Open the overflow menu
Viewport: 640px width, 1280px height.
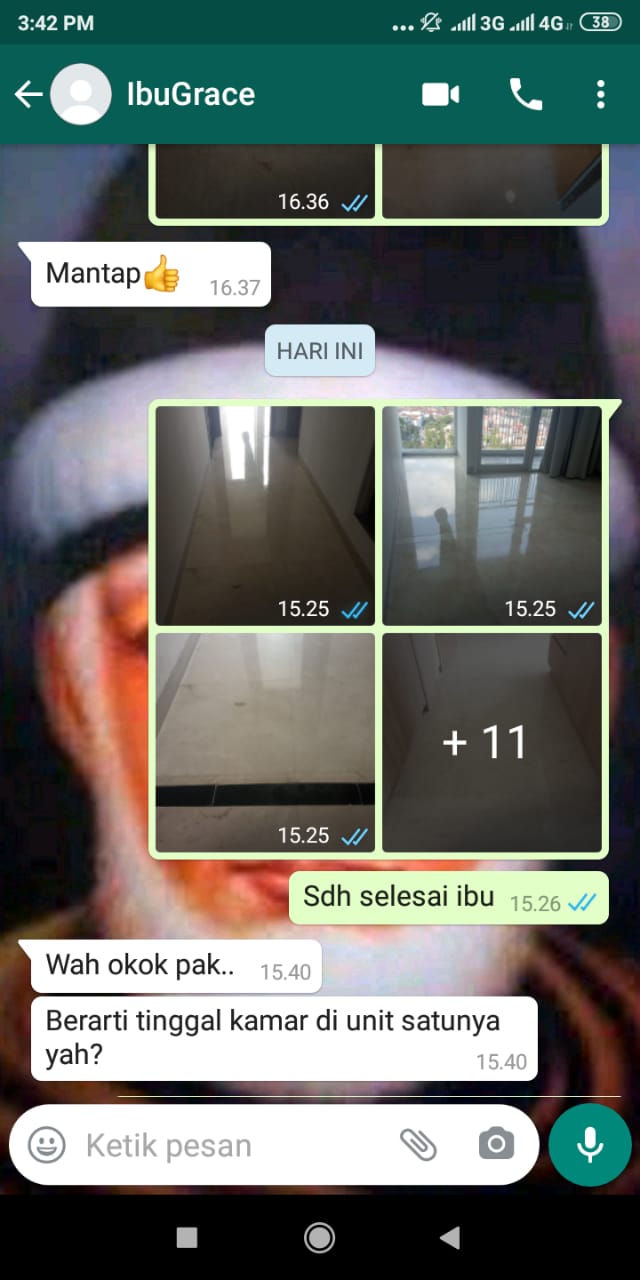pyautogui.click(x=600, y=95)
